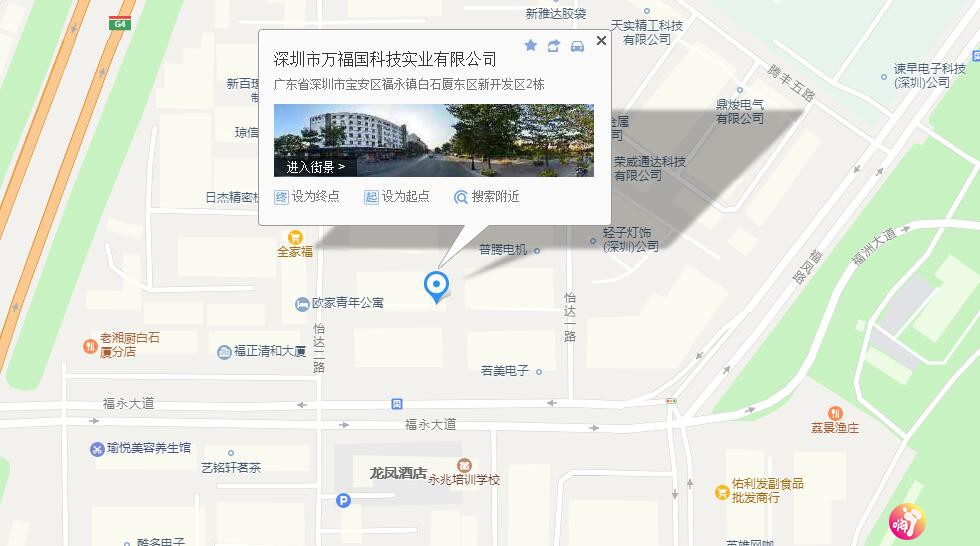Enter street view via 进入街景
Screen dimensions: 980x546
pos(315,167)
